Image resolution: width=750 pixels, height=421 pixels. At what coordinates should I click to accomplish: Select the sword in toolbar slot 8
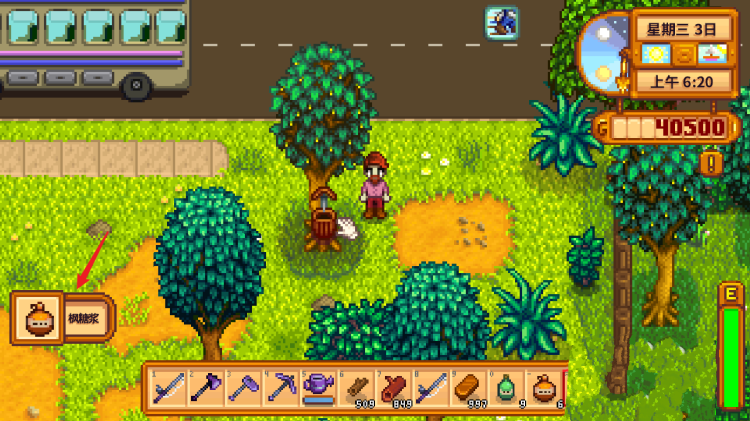point(432,386)
